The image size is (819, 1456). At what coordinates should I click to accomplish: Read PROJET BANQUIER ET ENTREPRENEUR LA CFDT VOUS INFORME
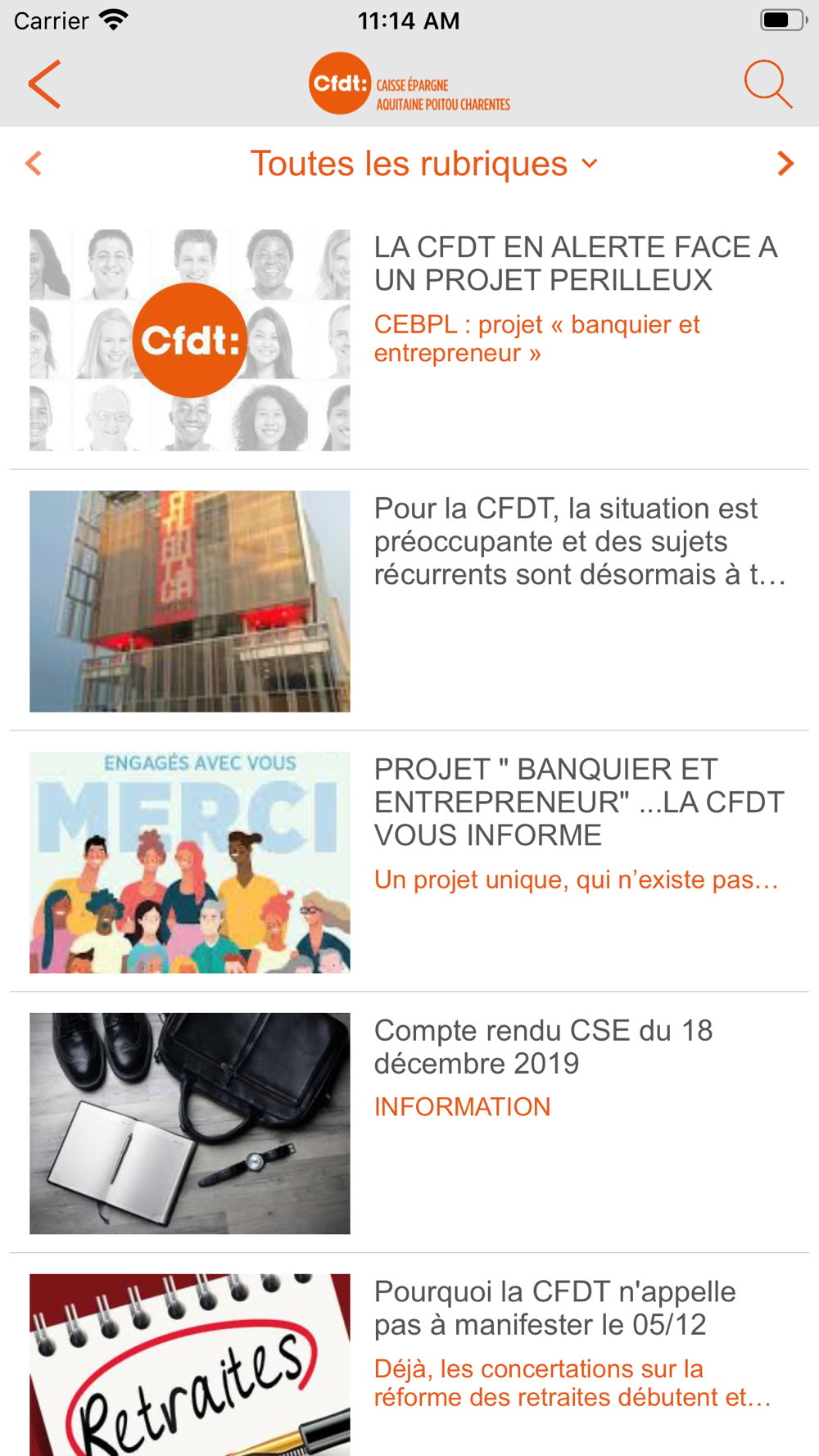(409, 861)
